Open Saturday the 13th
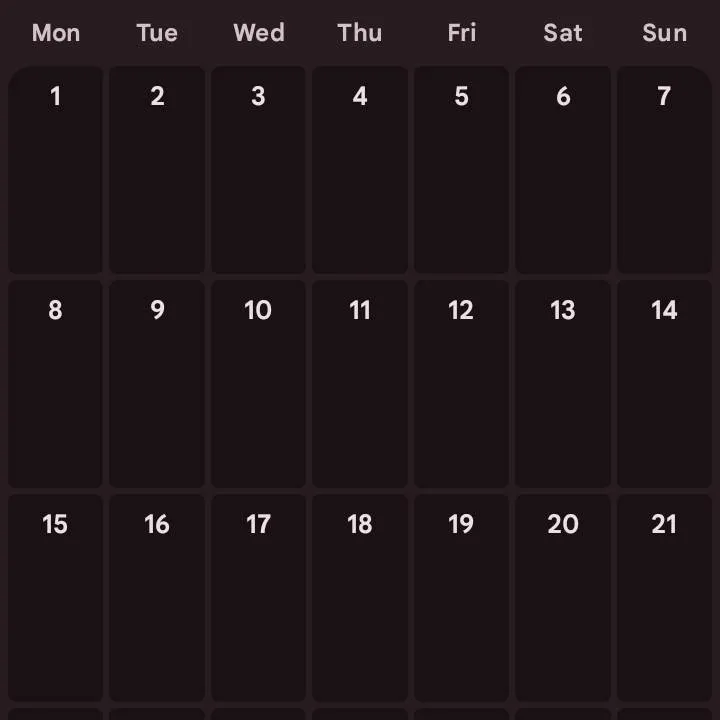720x720 pixels. (563, 384)
